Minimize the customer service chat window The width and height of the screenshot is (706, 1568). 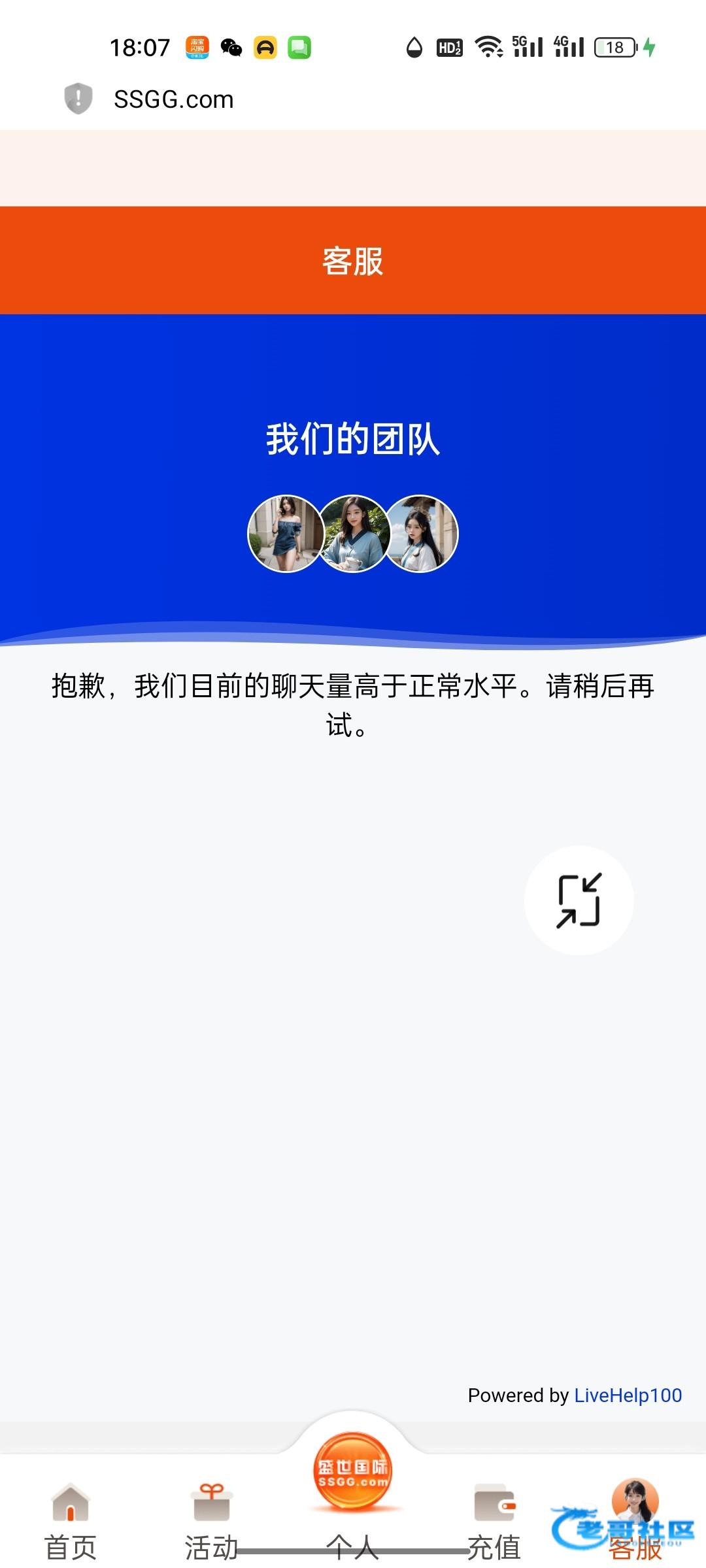579,900
